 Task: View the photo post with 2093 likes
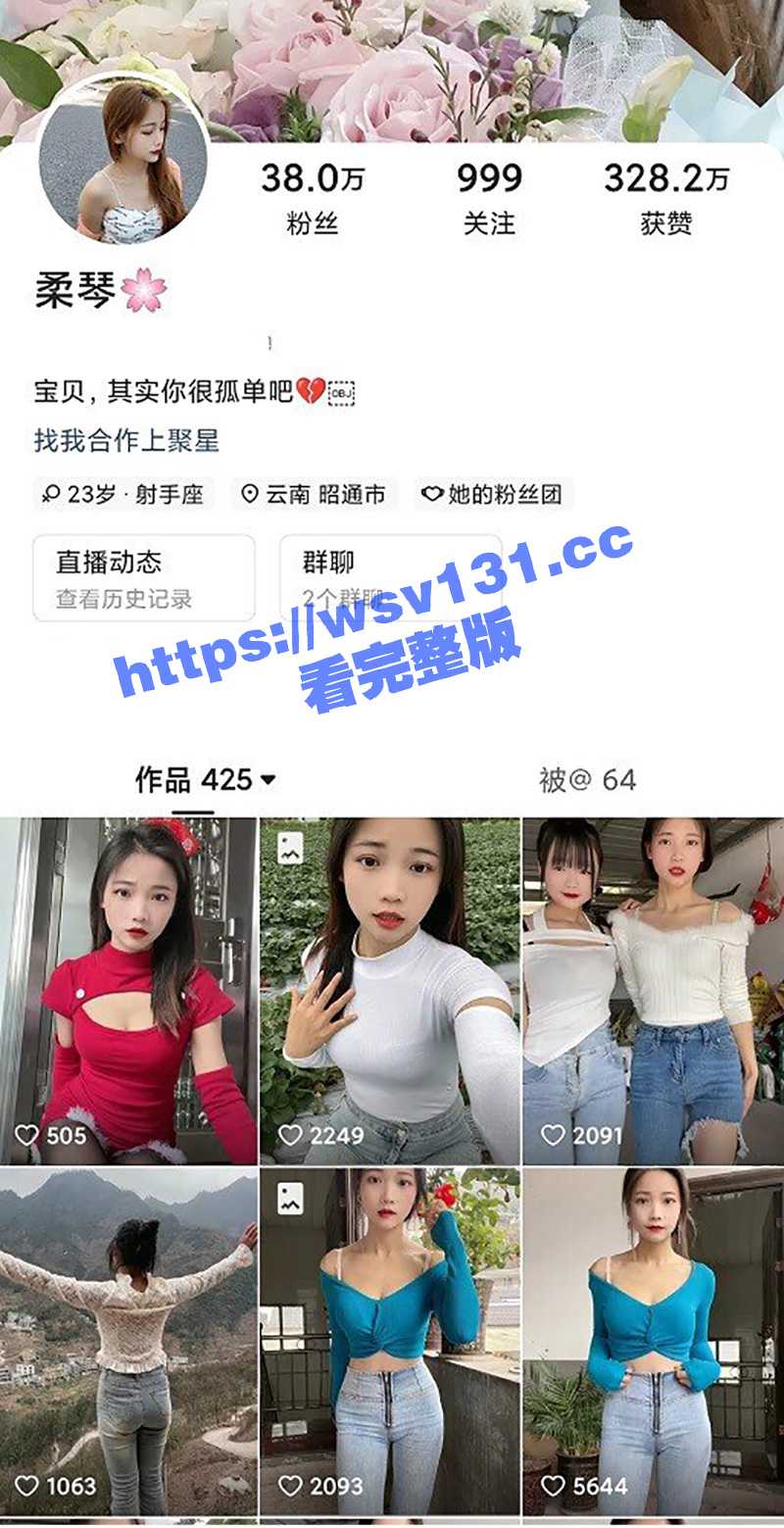click(390, 1341)
